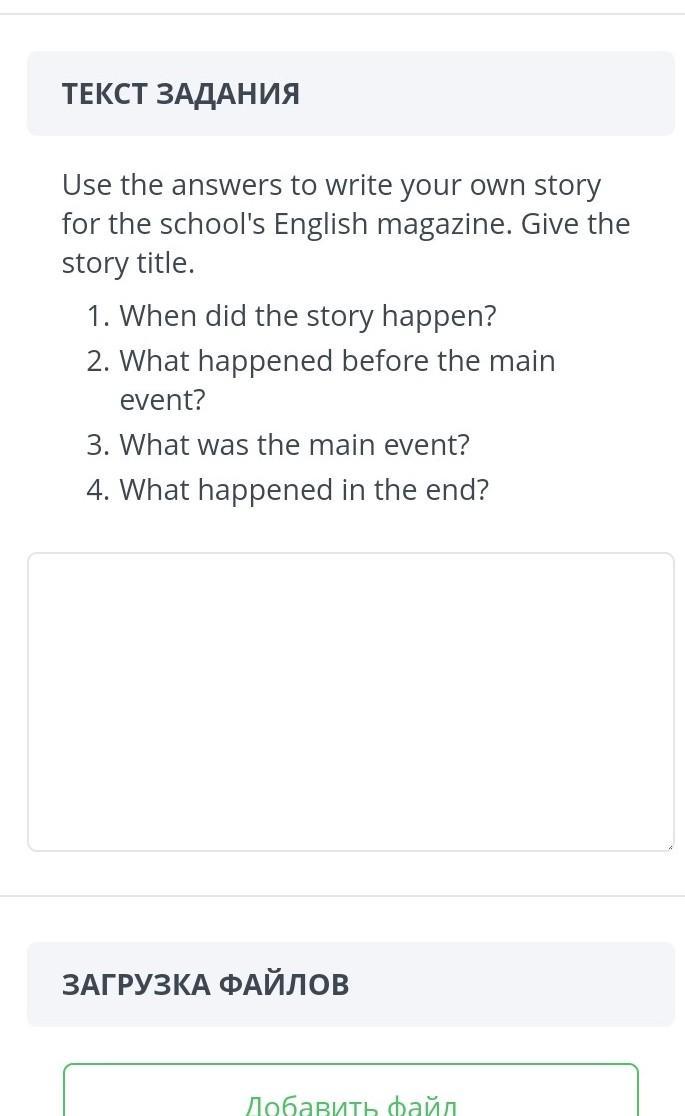Screen dimensions: 685x1116
Task: Tap the Добавить файл upload button
Action: click(x=350, y=1090)
